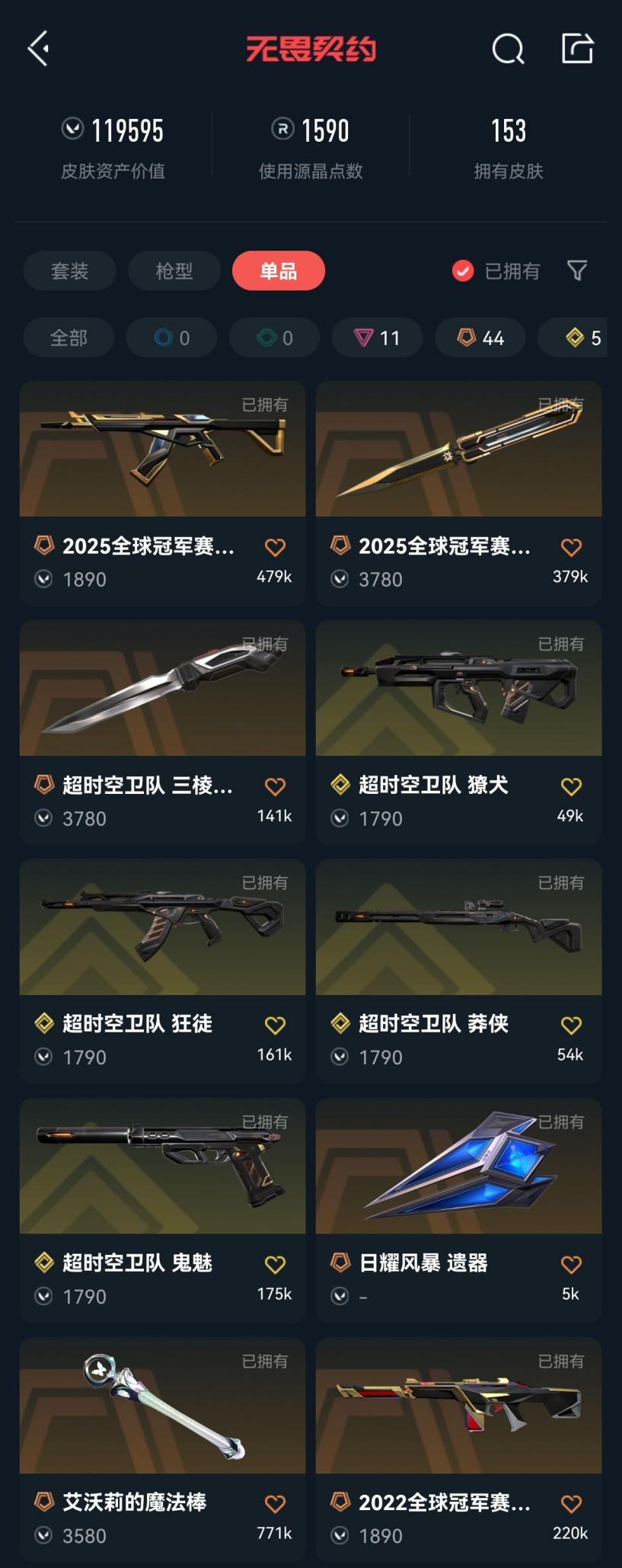
Task: Switch to the 枪型 tab
Action: (x=174, y=270)
